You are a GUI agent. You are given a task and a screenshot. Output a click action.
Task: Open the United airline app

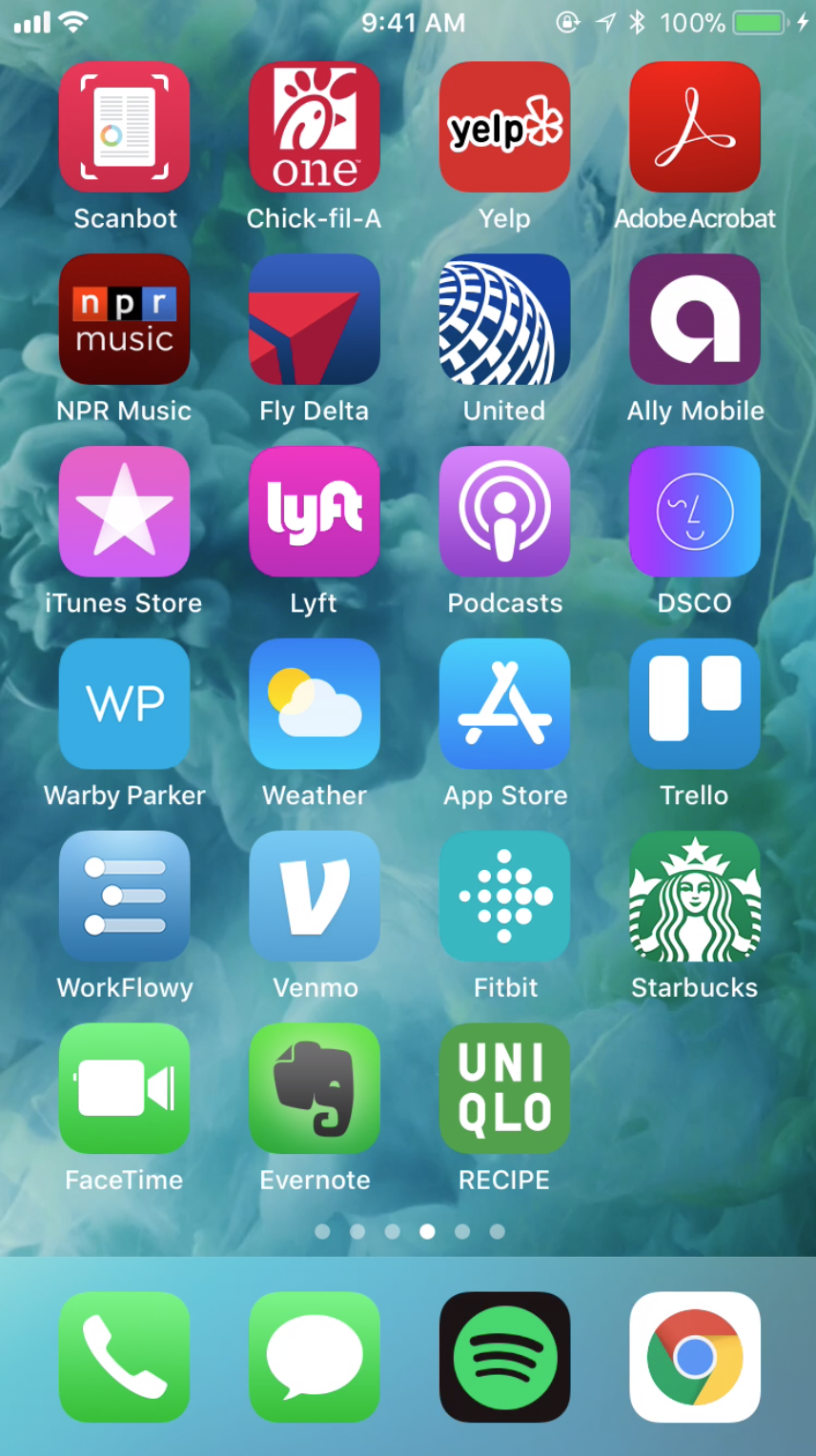504,319
